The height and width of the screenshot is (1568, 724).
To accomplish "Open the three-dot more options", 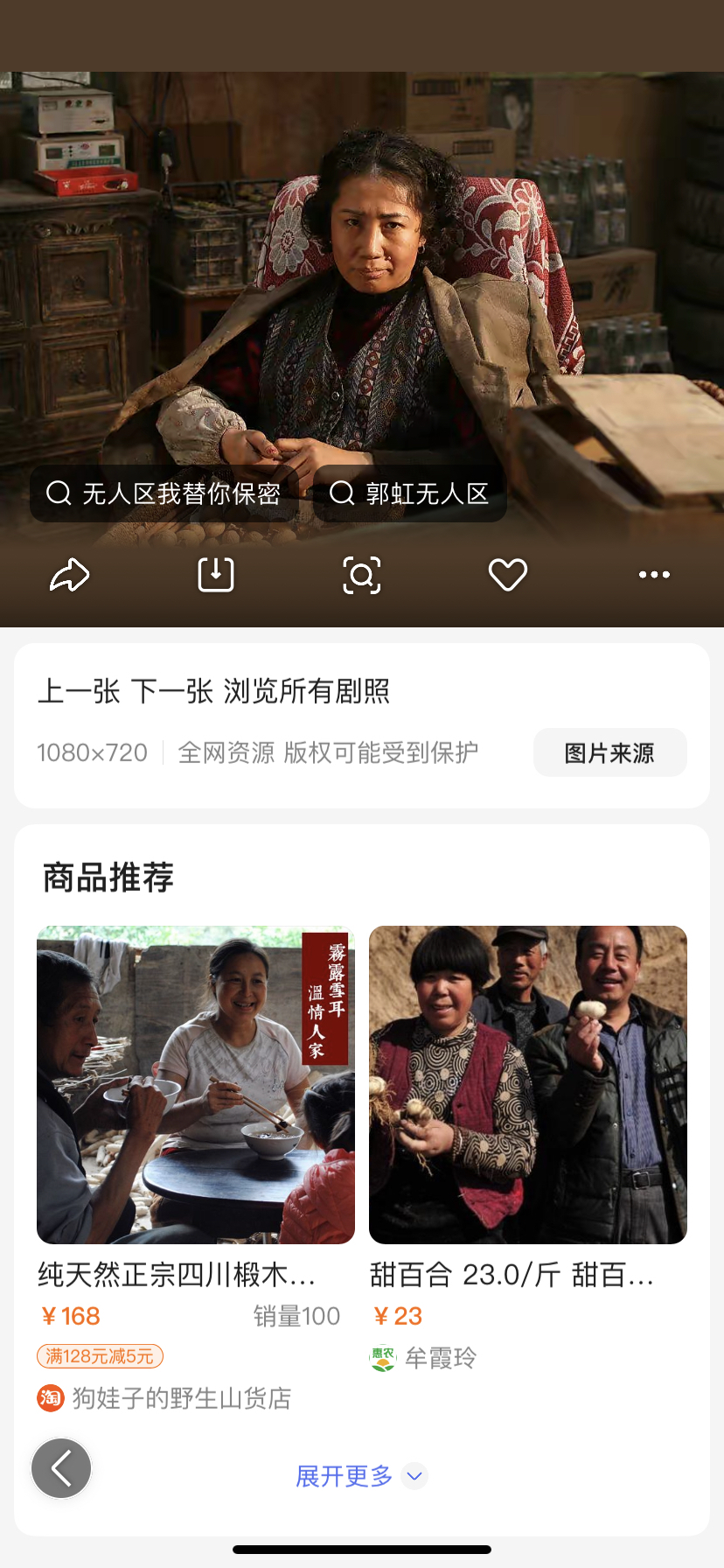I will [x=654, y=575].
